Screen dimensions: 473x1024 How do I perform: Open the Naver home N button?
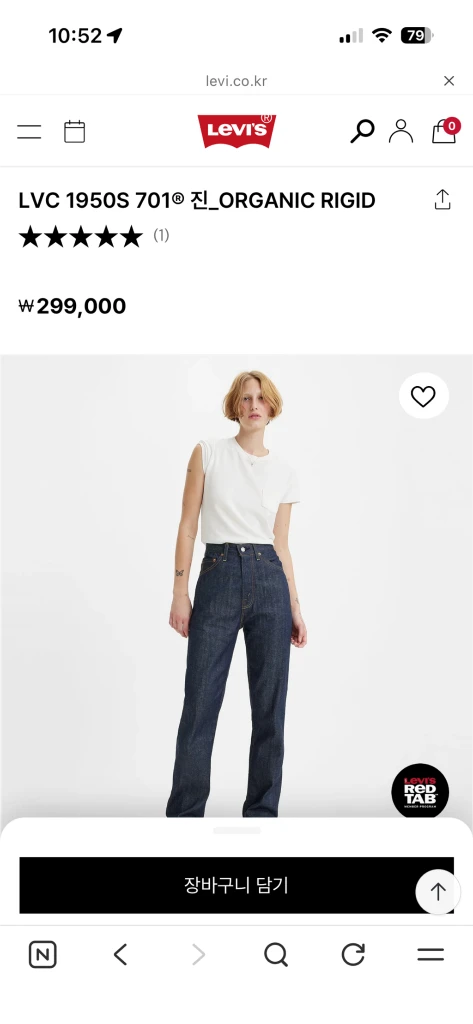pyautogui.click(x=42, y=955)
